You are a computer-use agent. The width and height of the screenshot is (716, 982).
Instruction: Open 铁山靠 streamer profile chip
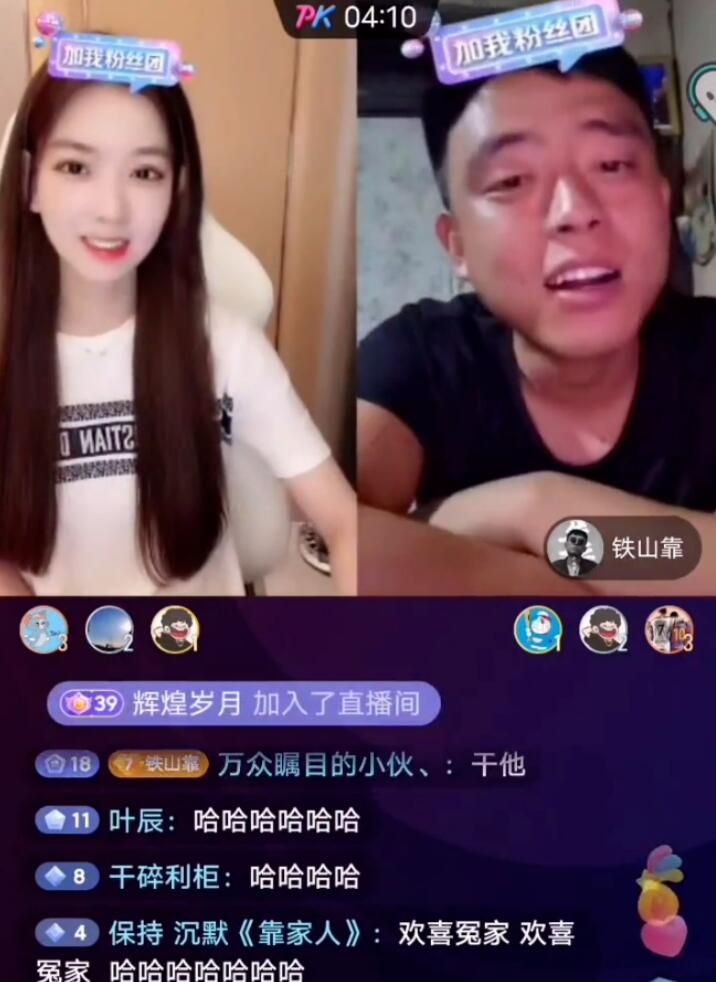(622, 548)
